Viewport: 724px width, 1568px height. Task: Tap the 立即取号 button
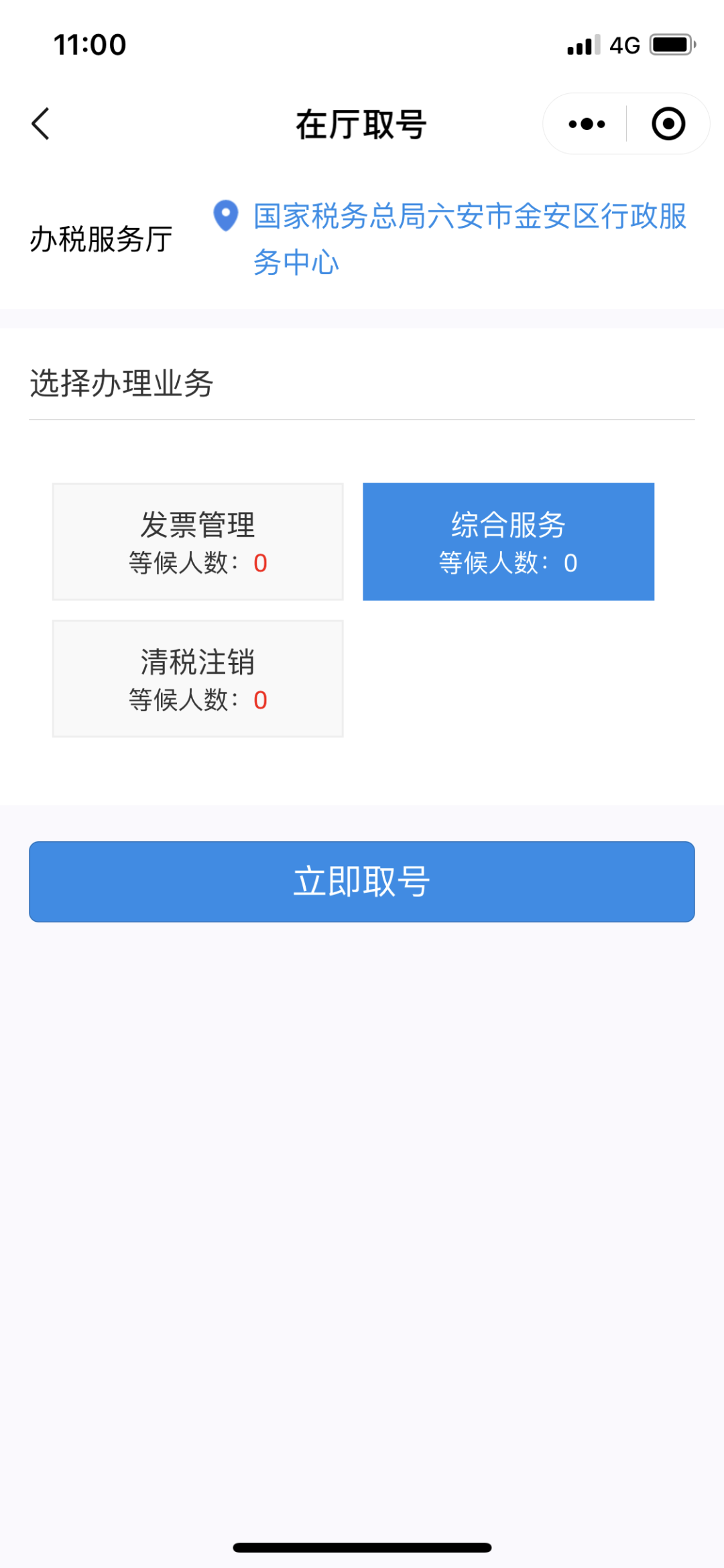pos(361,882)
